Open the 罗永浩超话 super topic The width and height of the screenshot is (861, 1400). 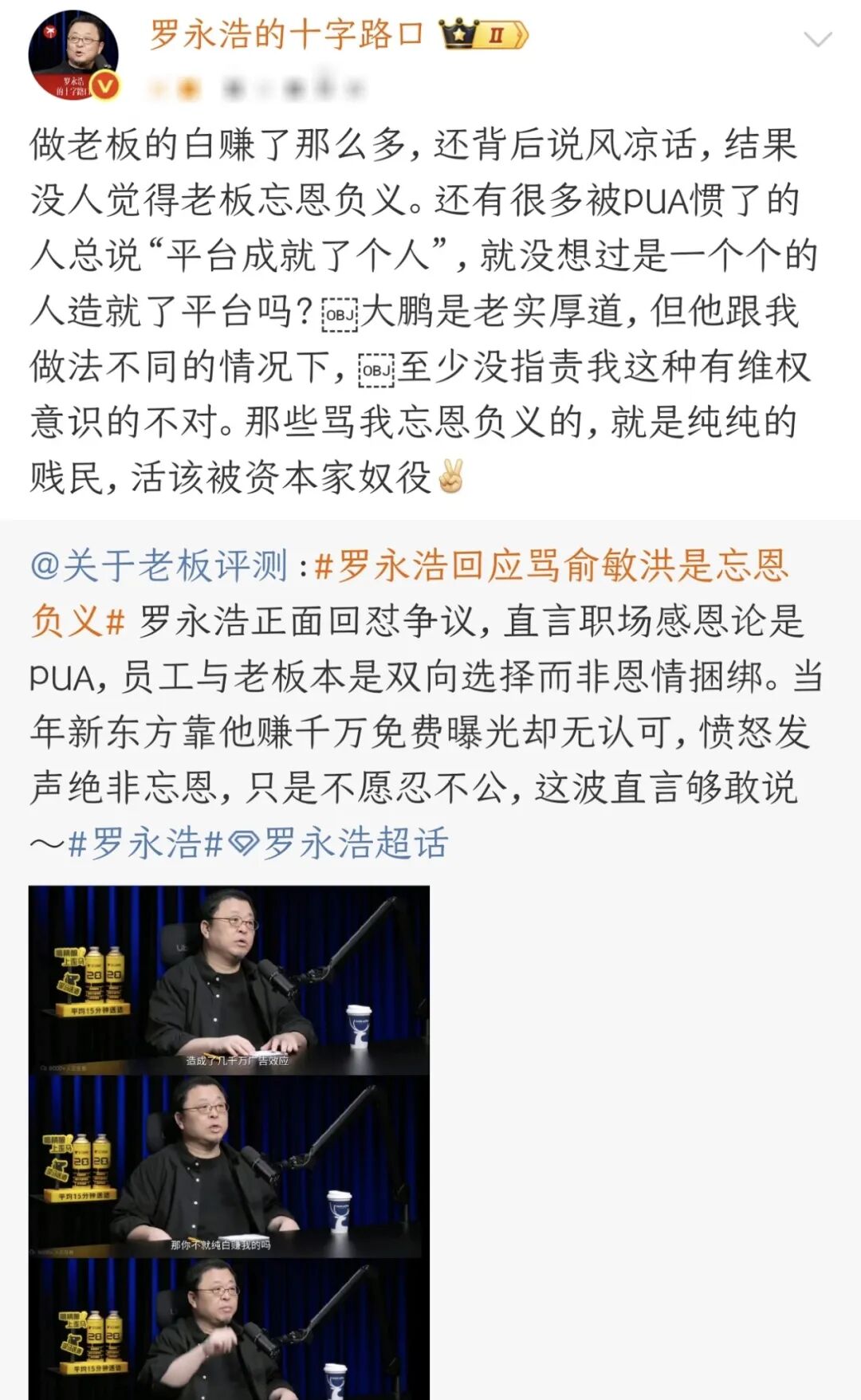pos(339,844)
